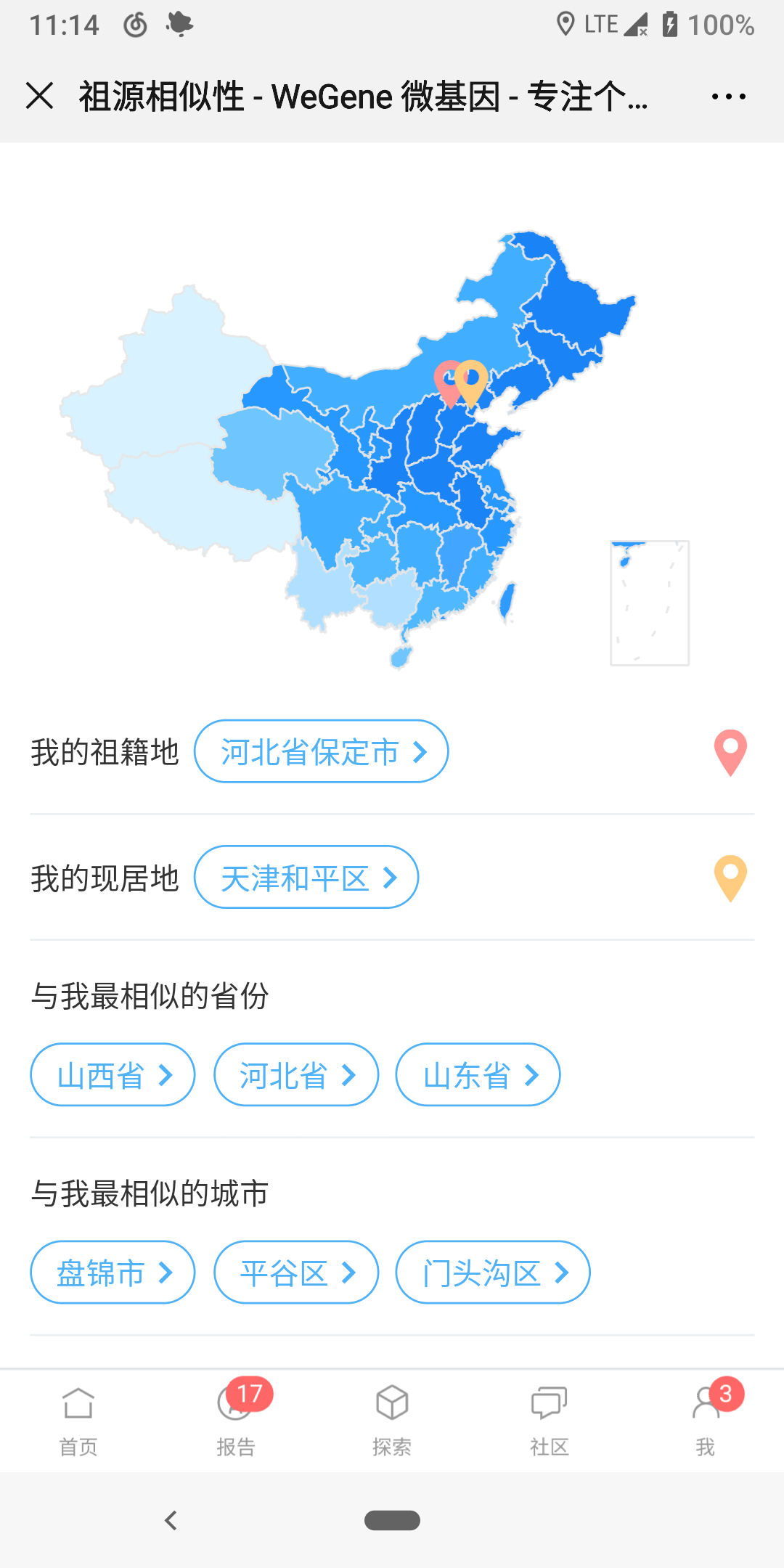
Task: Open similar province 河北省
Action: point(296,1074)
